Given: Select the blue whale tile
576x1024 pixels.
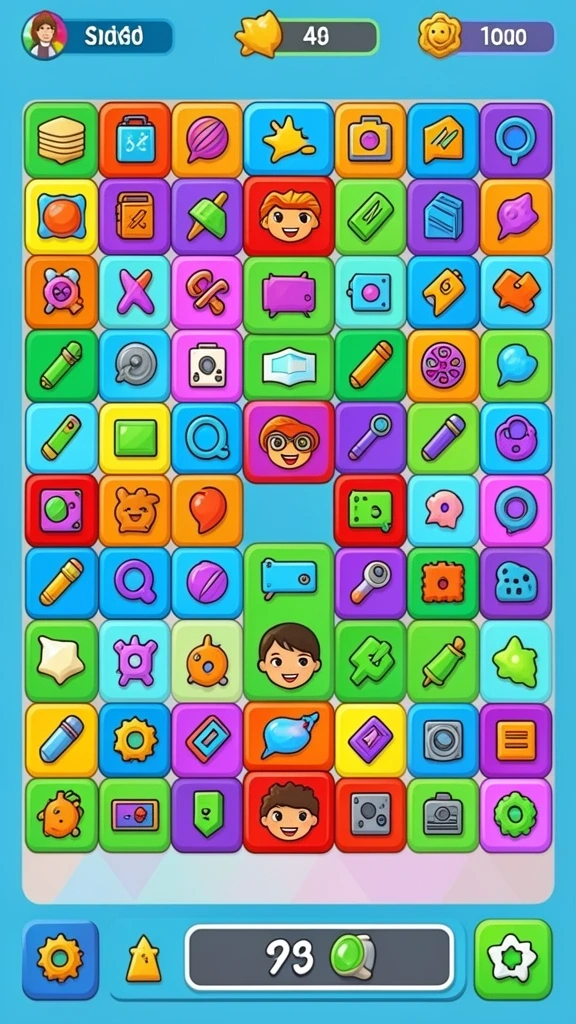Looking at the screenshot, I should pyautogui.click(x=289, y=737).
